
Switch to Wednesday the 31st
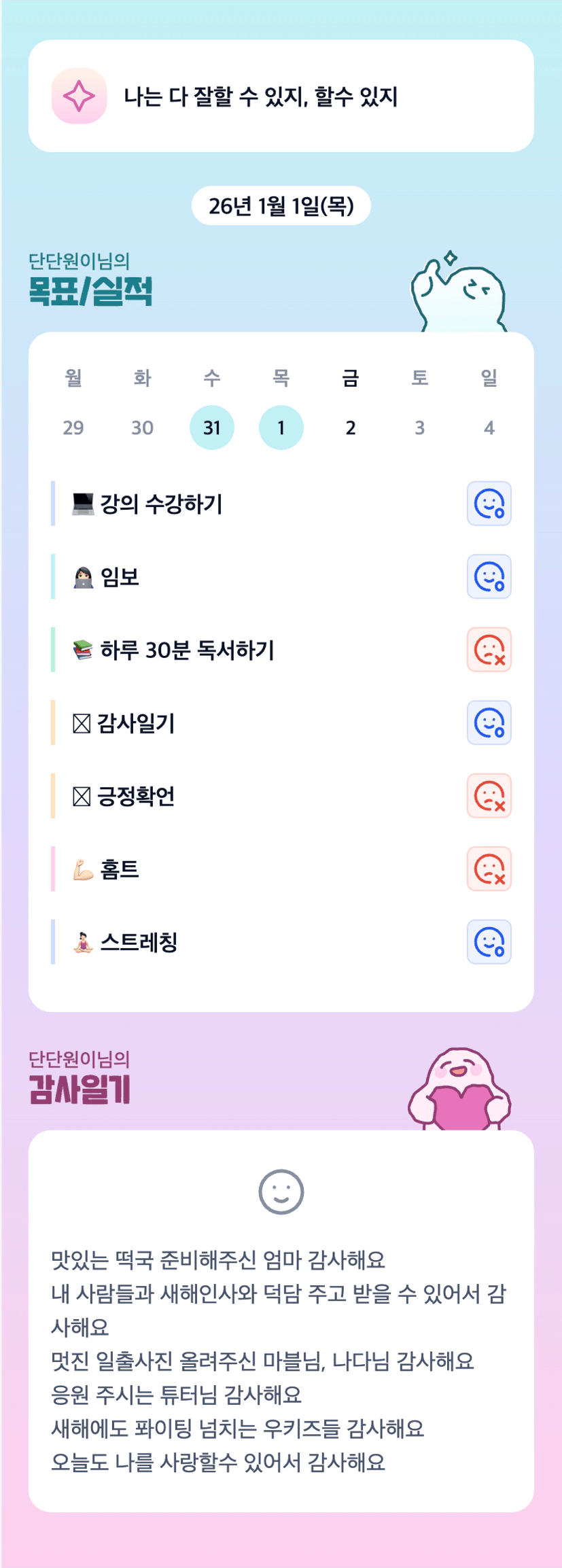[212, 428]
